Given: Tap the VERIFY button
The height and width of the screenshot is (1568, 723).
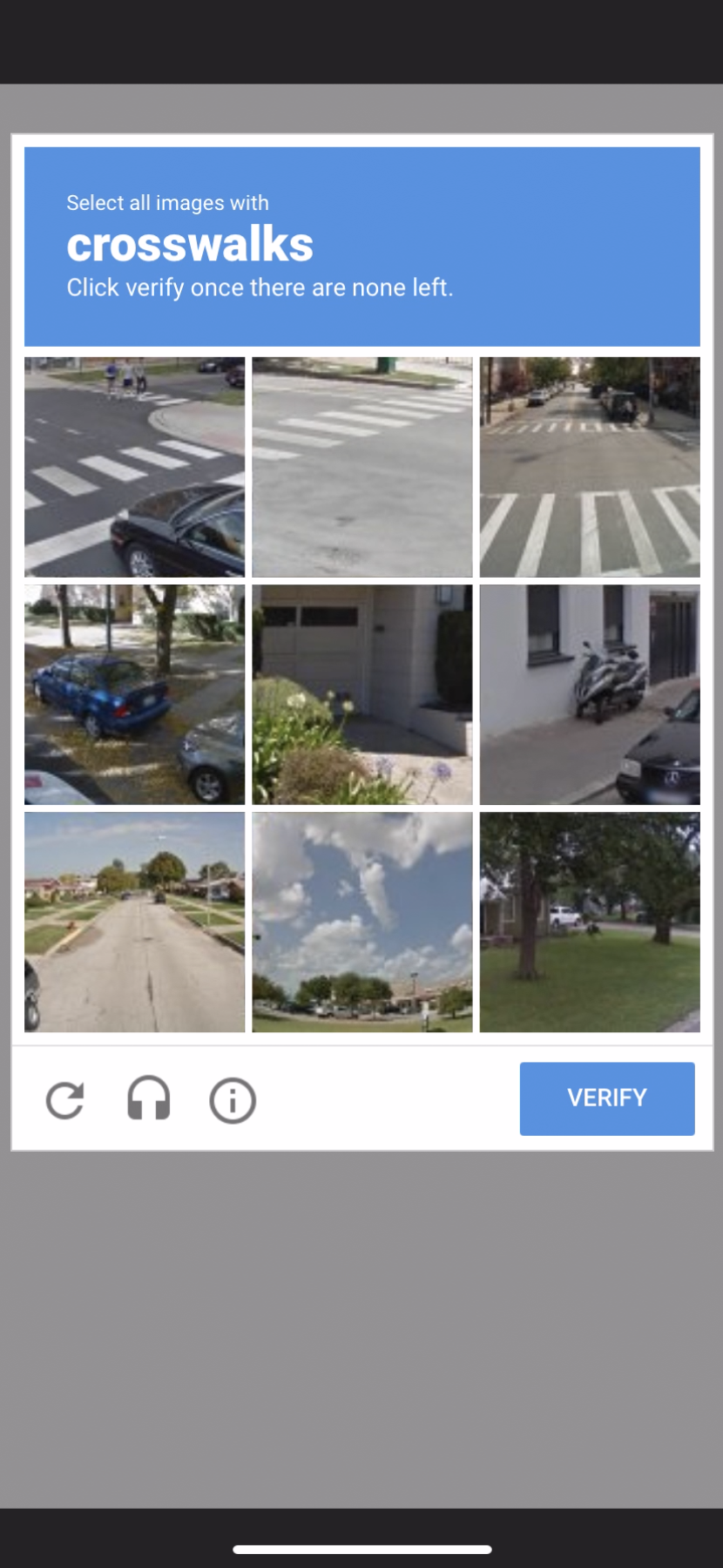Looking at the screenshot, I should tap(606, 1098).
